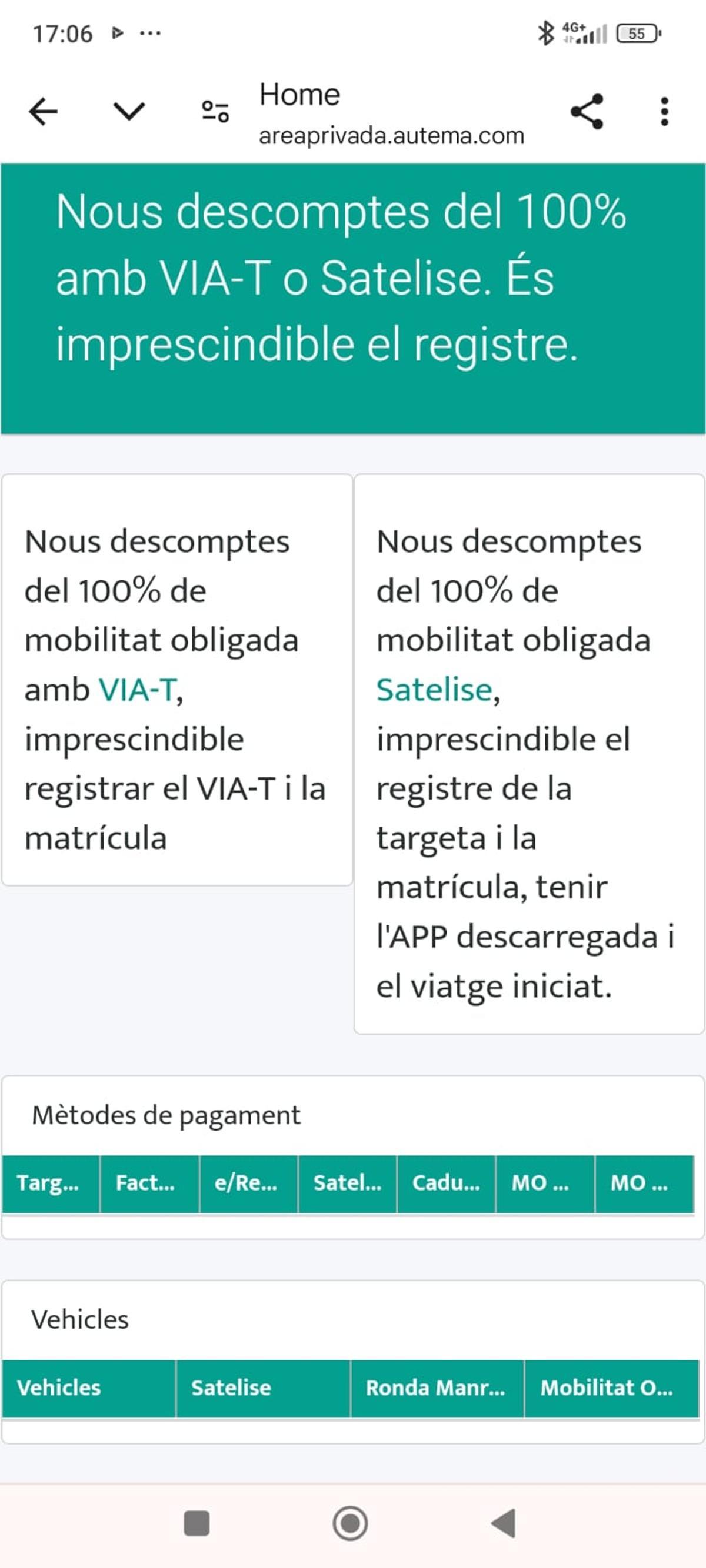Screen dimensions: 706x1568
Task: Expand the downward chevron next to the back arrow
Action: (x=127, y=113)
